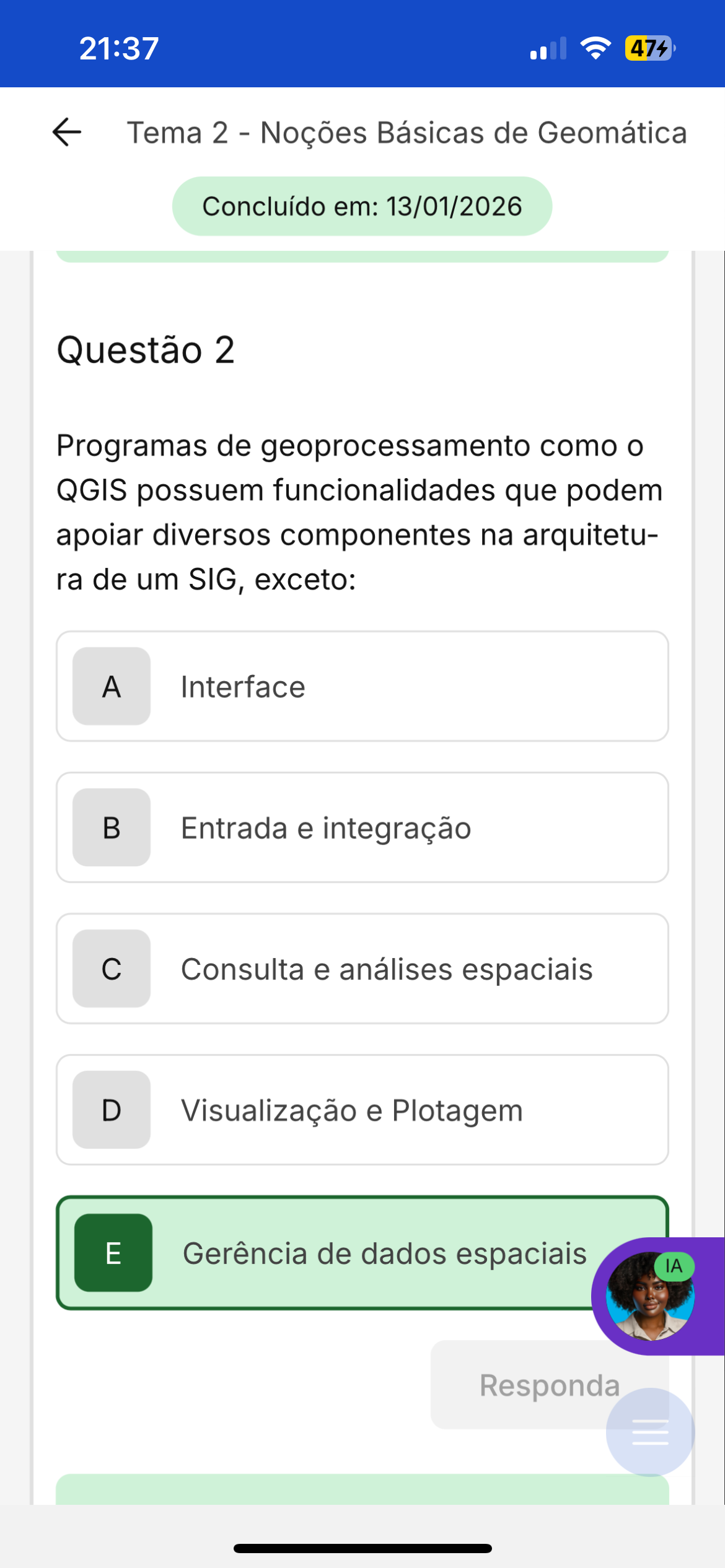Go back using the arrow icon
725x1568 pixels.
[67, 132]
